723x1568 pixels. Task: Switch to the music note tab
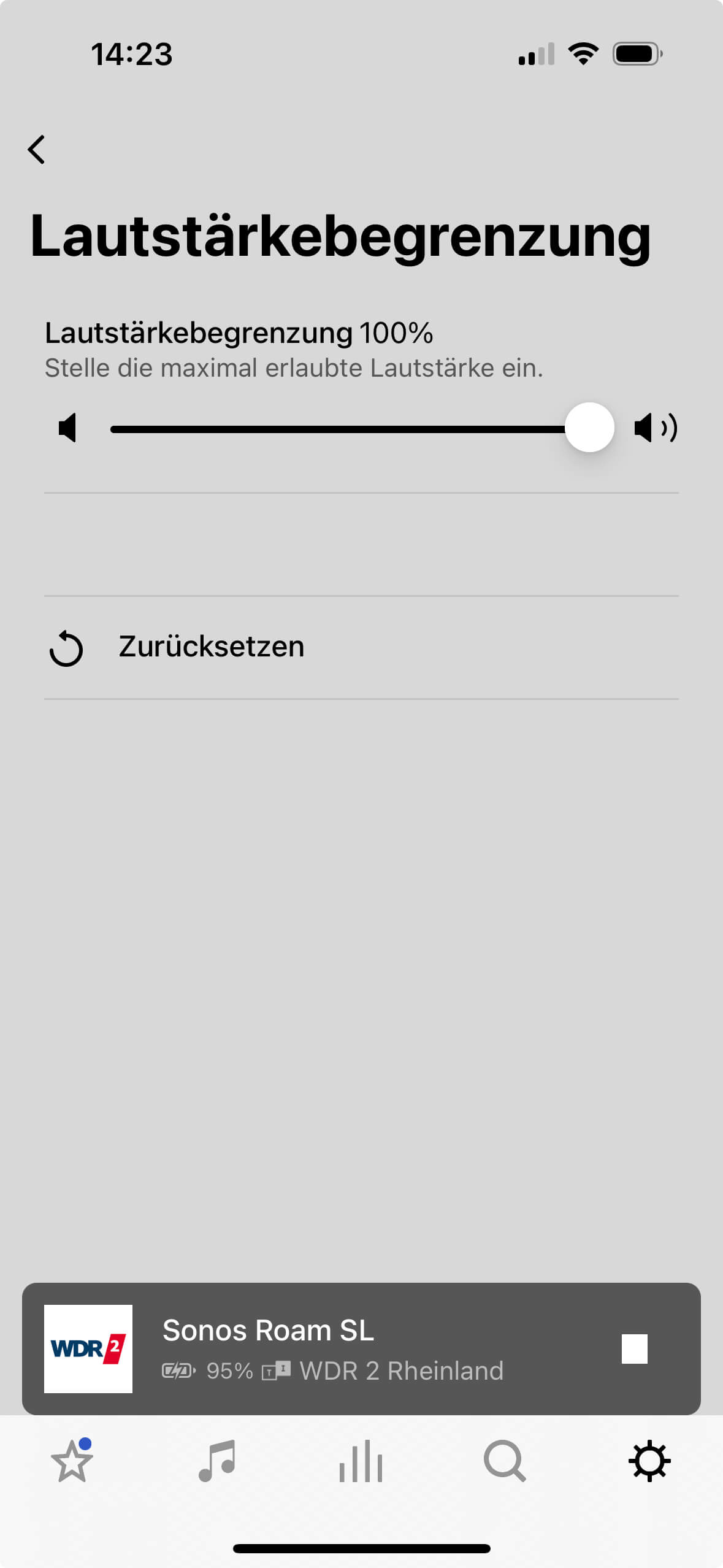point(217,1461)
